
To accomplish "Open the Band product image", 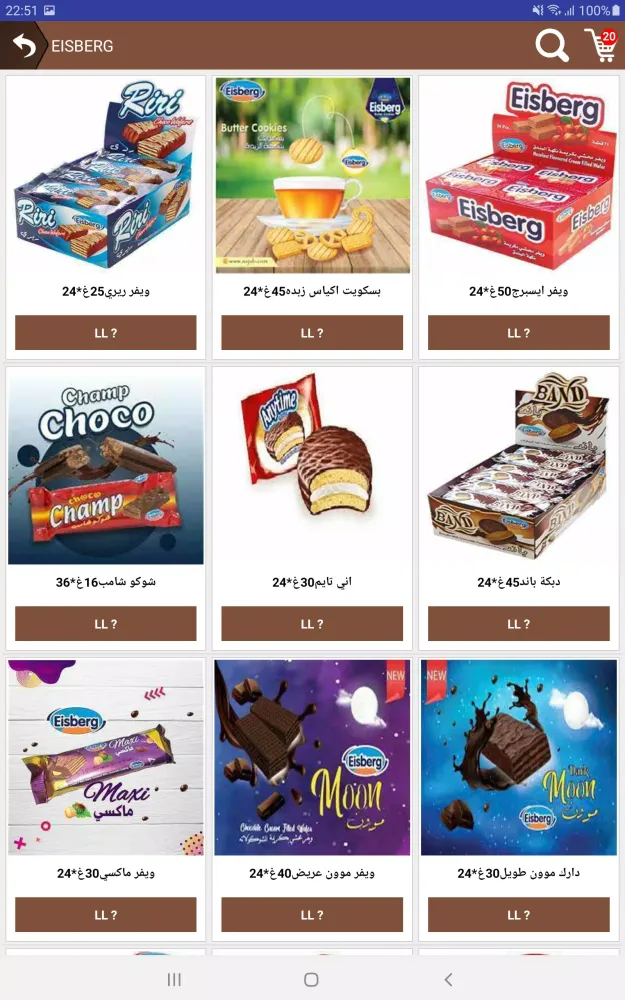I will pos(518,467).
